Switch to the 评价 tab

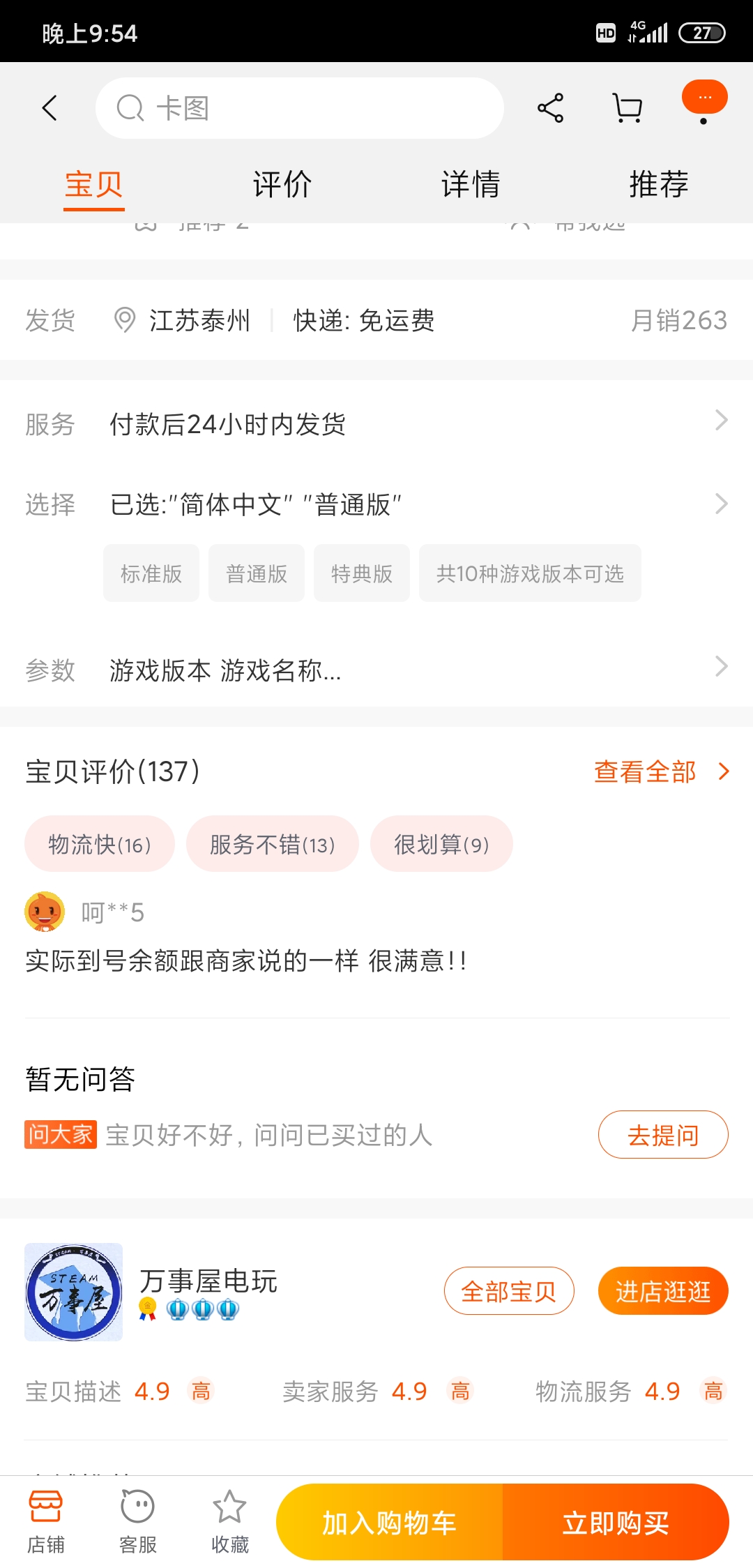282,185
